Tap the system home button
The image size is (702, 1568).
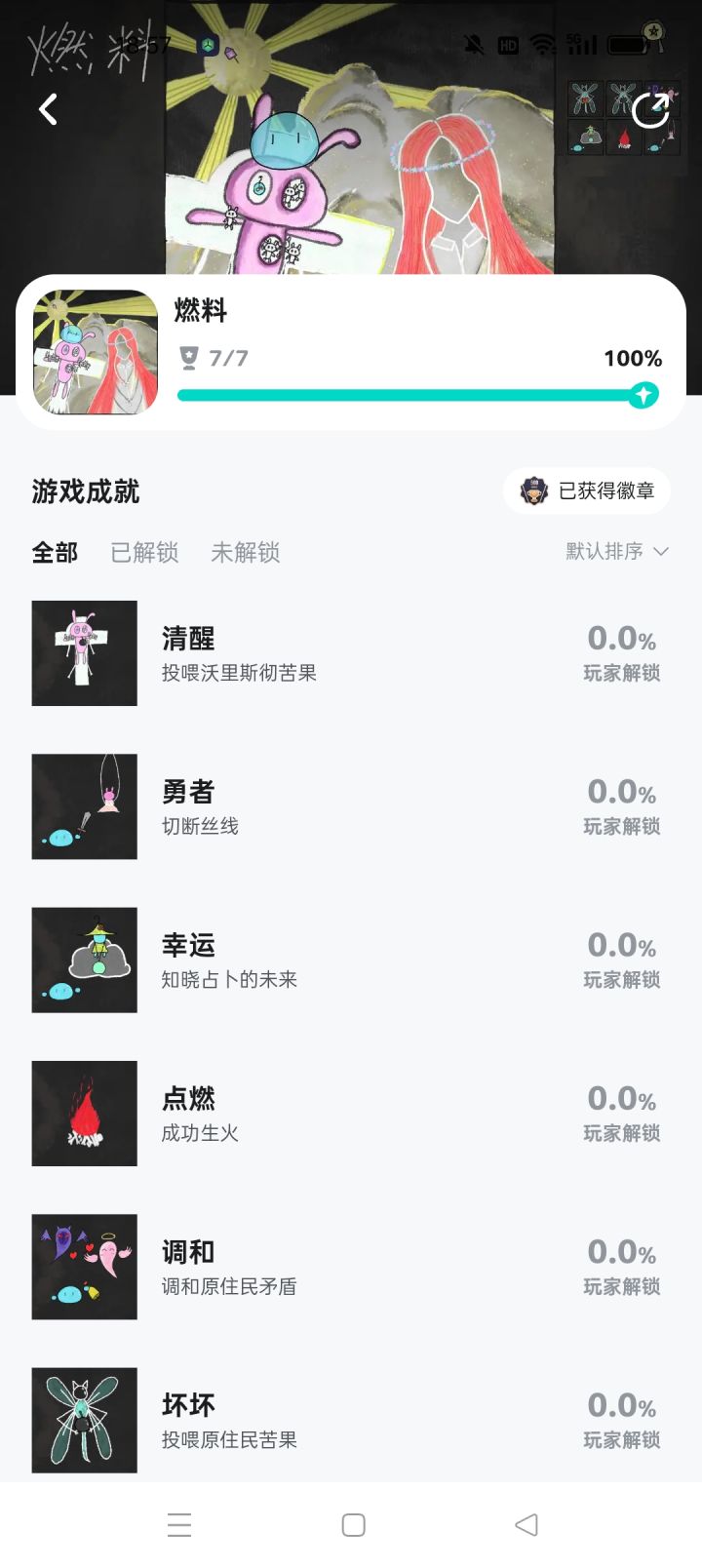(x=354, y=1525)
